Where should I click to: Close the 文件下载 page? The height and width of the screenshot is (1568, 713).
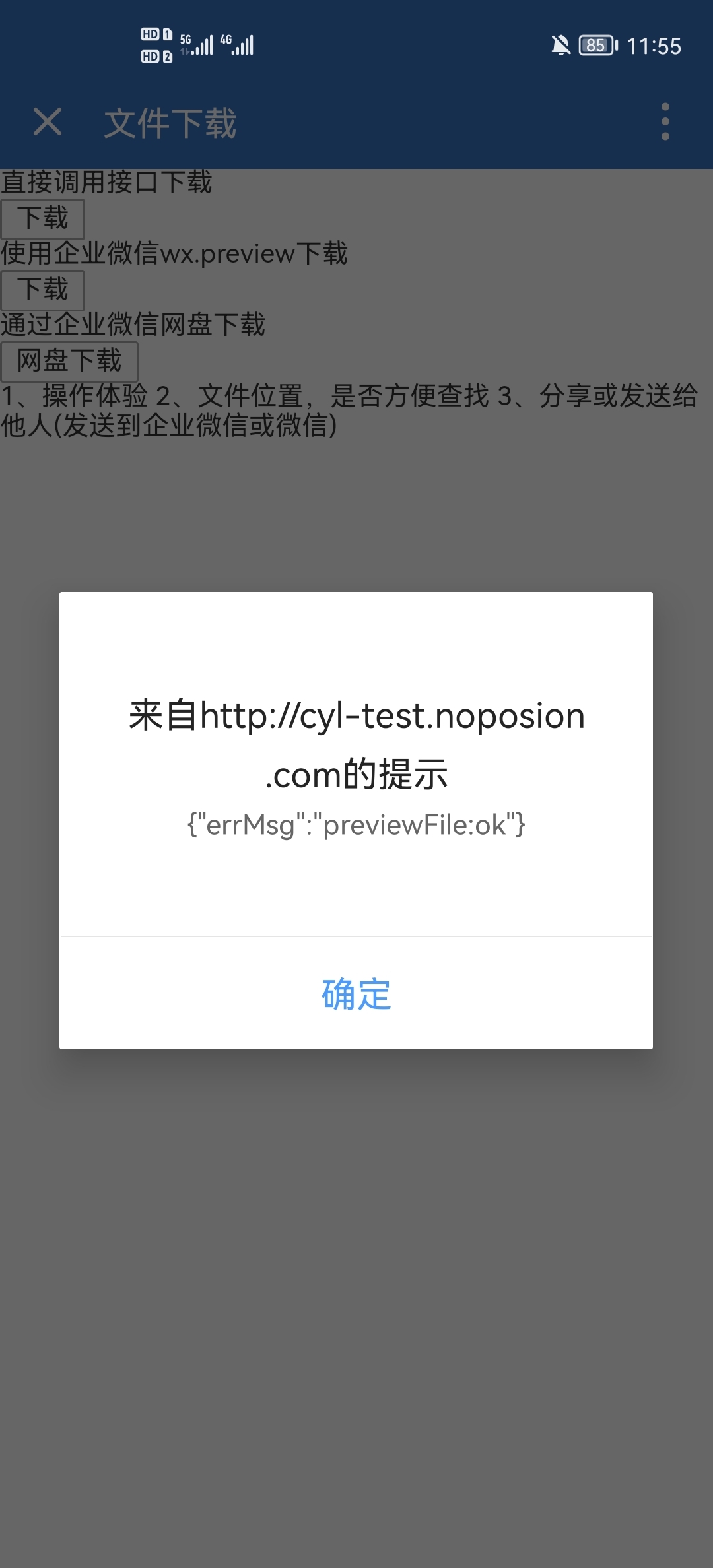click(48, 122)
